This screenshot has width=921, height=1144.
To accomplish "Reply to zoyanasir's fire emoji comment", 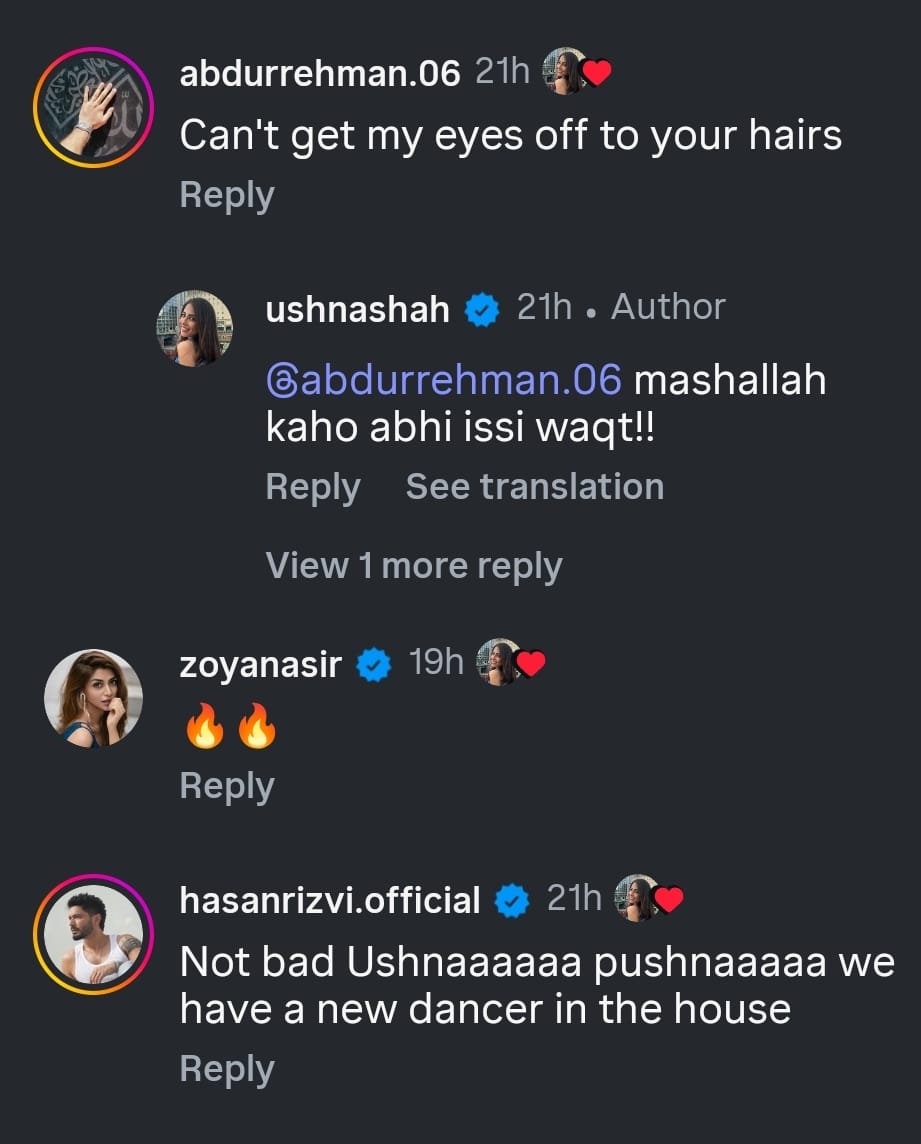I will click(226, 786).
